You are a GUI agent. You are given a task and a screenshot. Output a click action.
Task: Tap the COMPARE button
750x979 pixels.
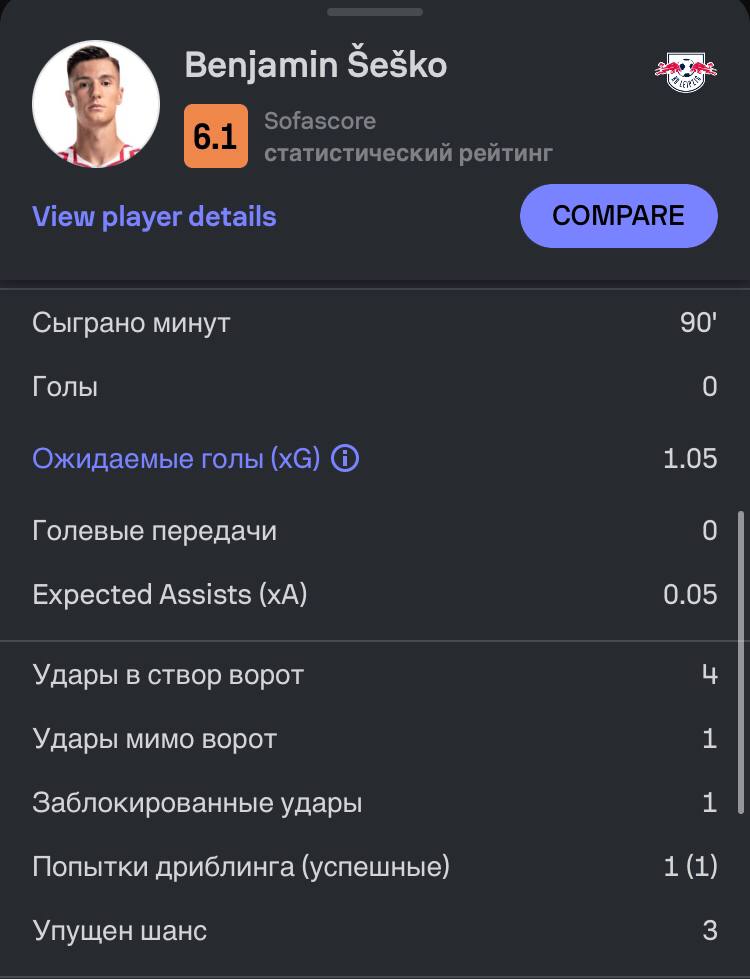click(618, 215)
